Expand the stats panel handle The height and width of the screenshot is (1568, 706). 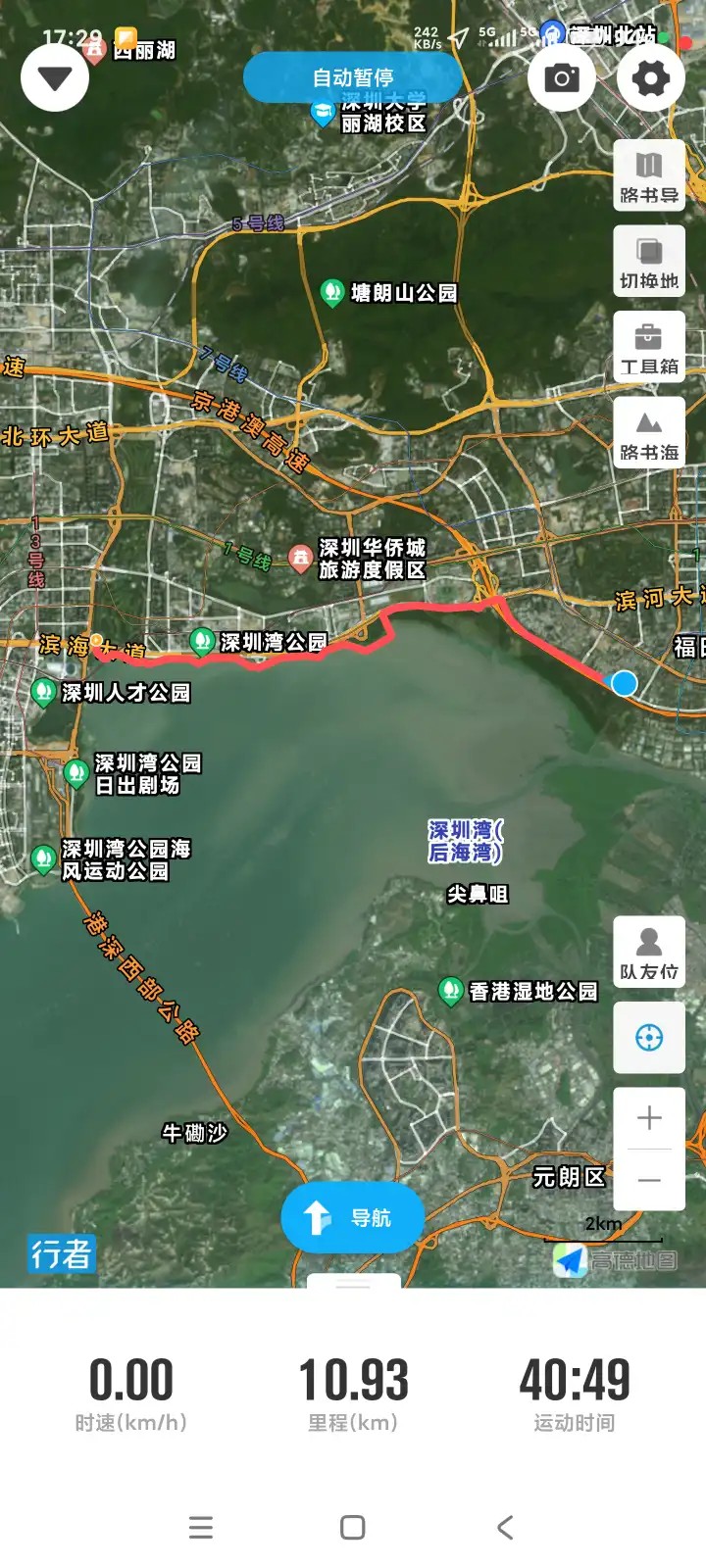pos(353,1283)
